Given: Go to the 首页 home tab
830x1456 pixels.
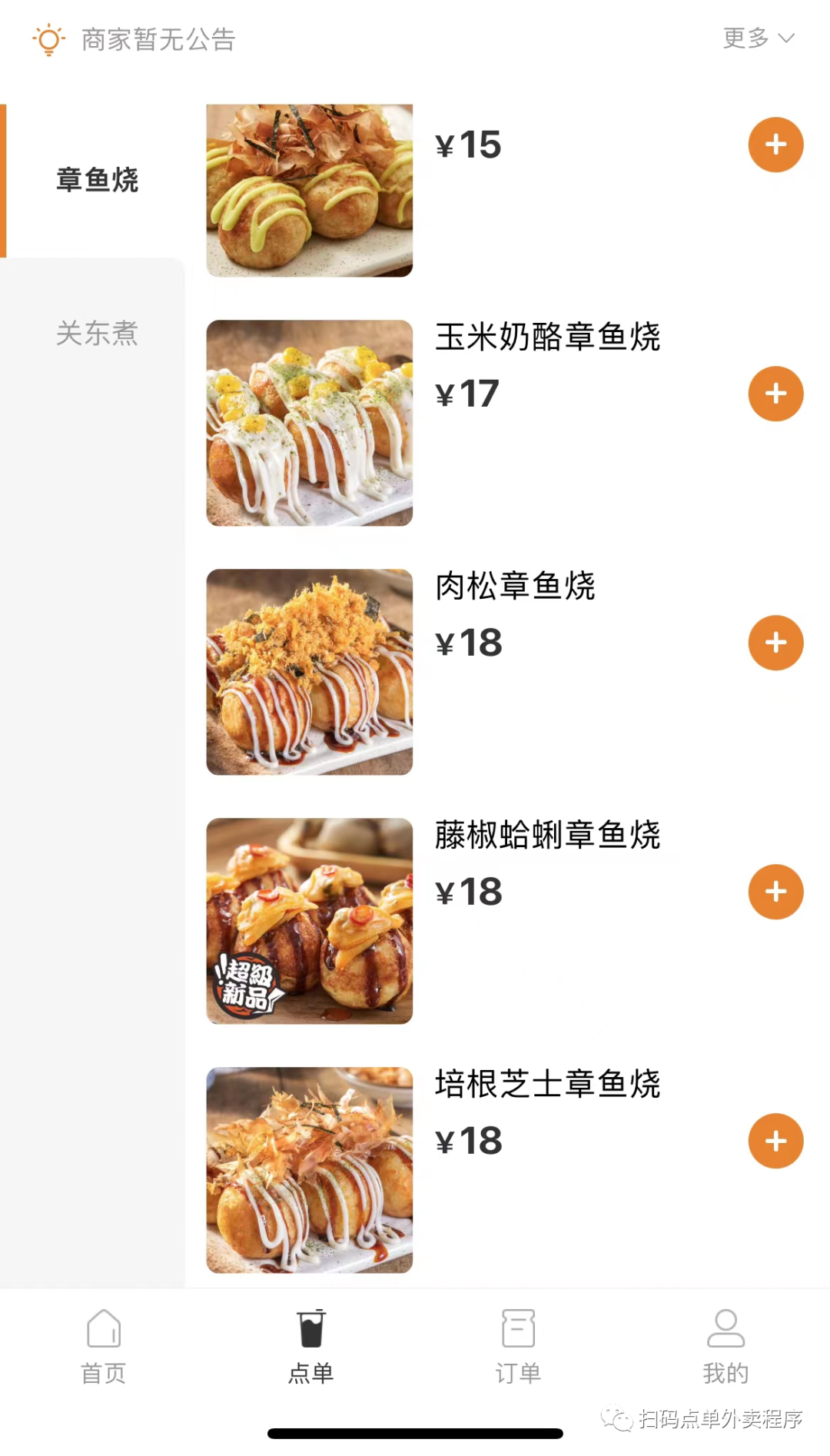Looking at the screenshot, I should coord(104,1347).
